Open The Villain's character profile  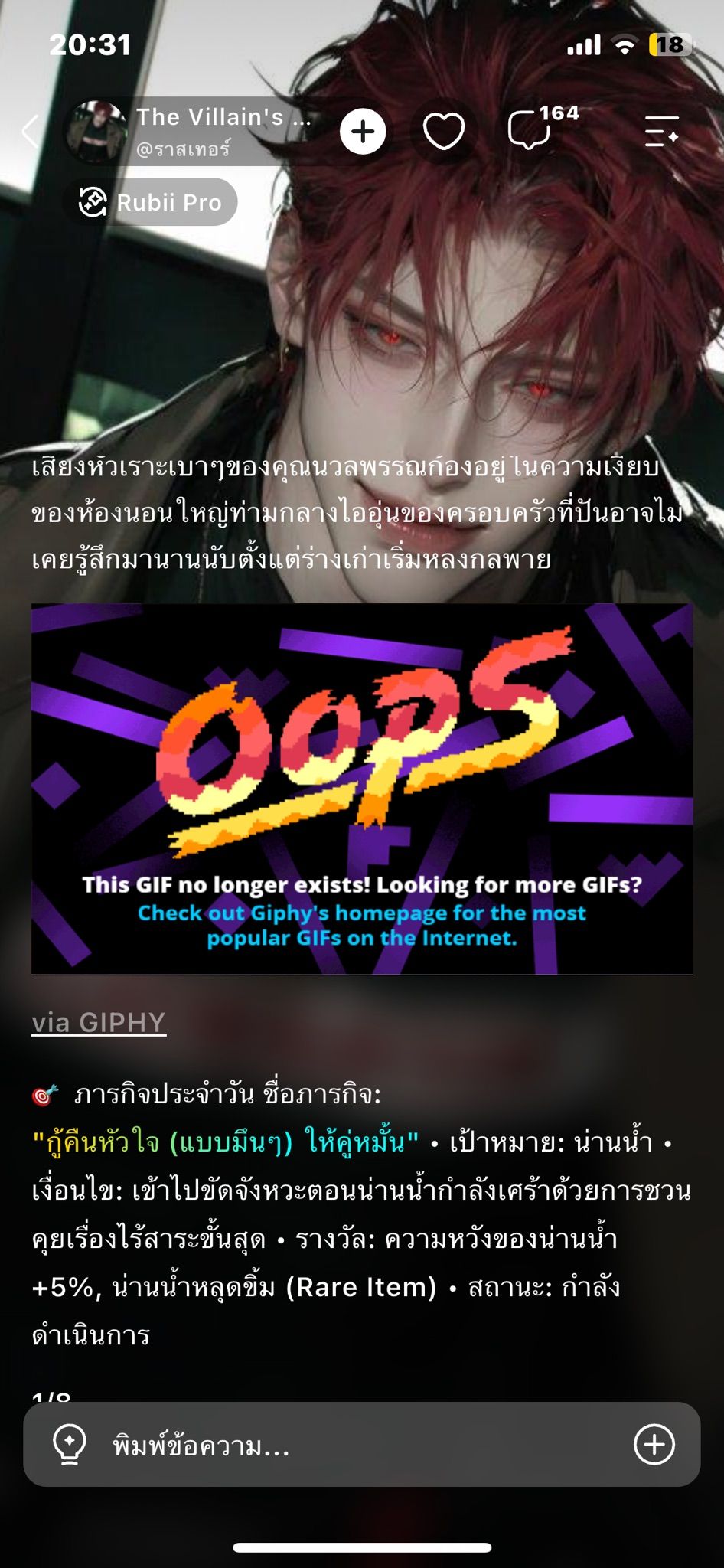click(x=191, y=132)
